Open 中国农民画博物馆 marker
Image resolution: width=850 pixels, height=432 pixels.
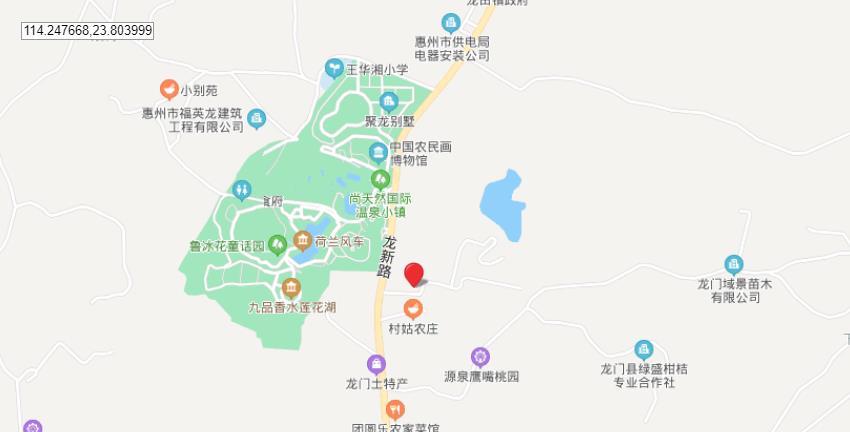(x=378, y=152)
